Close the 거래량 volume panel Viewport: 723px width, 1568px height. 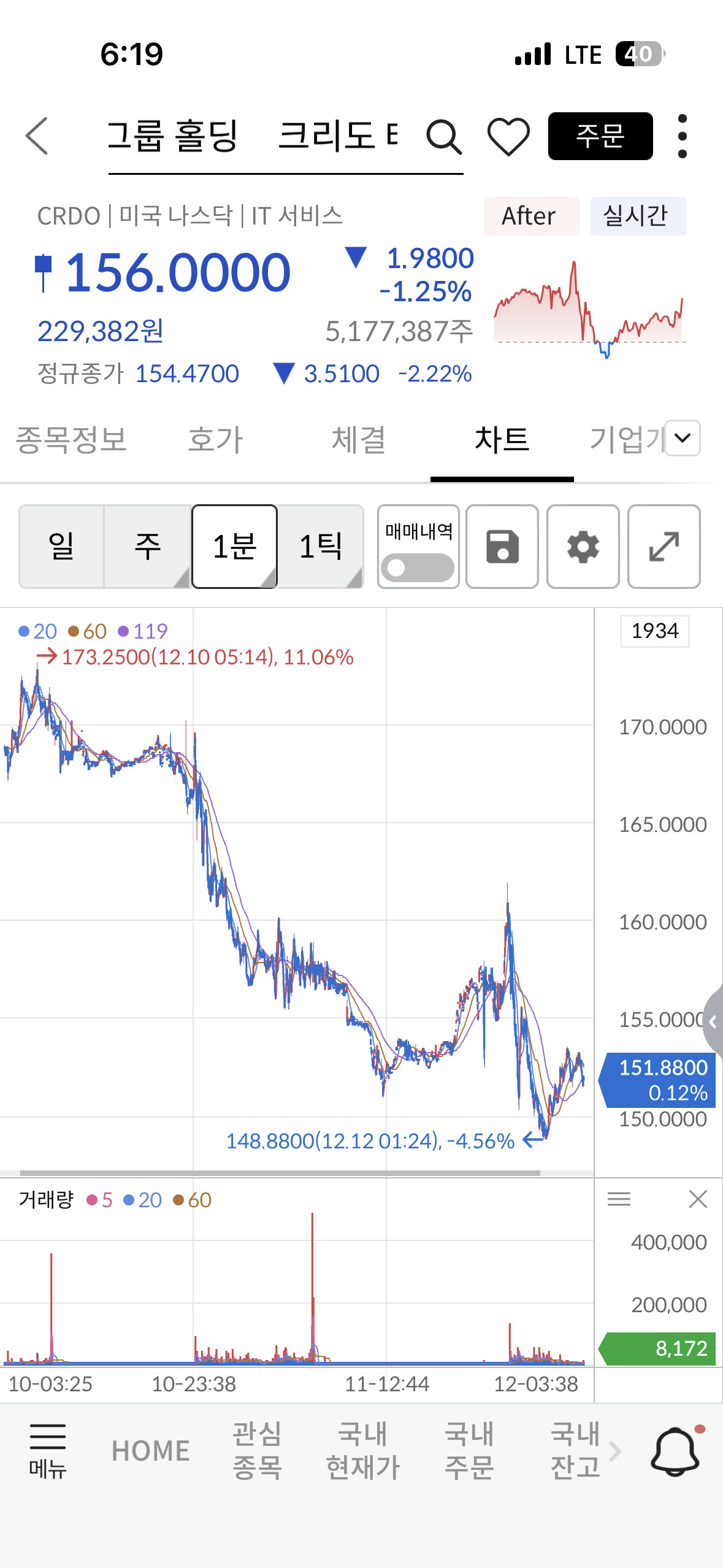698,1199
